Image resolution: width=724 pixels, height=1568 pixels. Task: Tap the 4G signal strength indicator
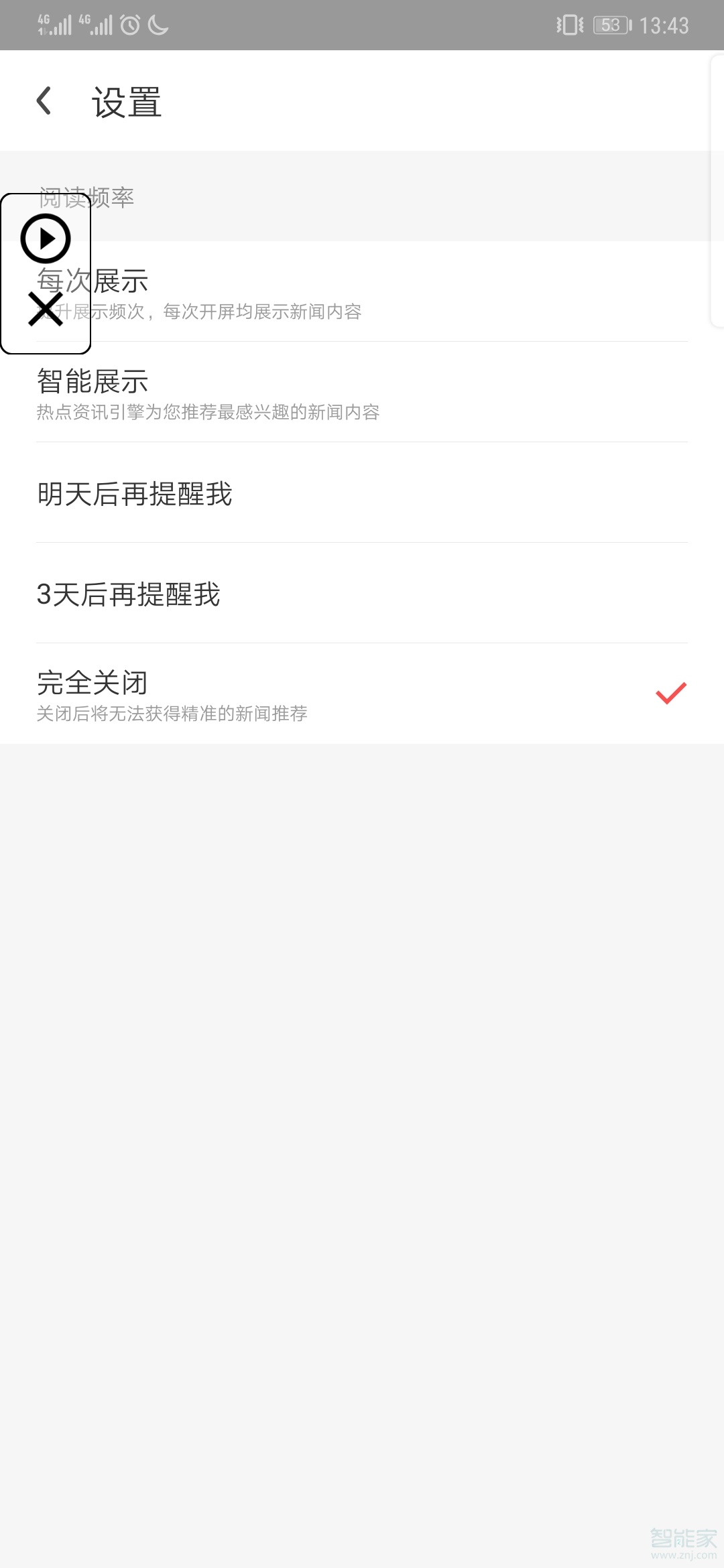tap(56, 24)
